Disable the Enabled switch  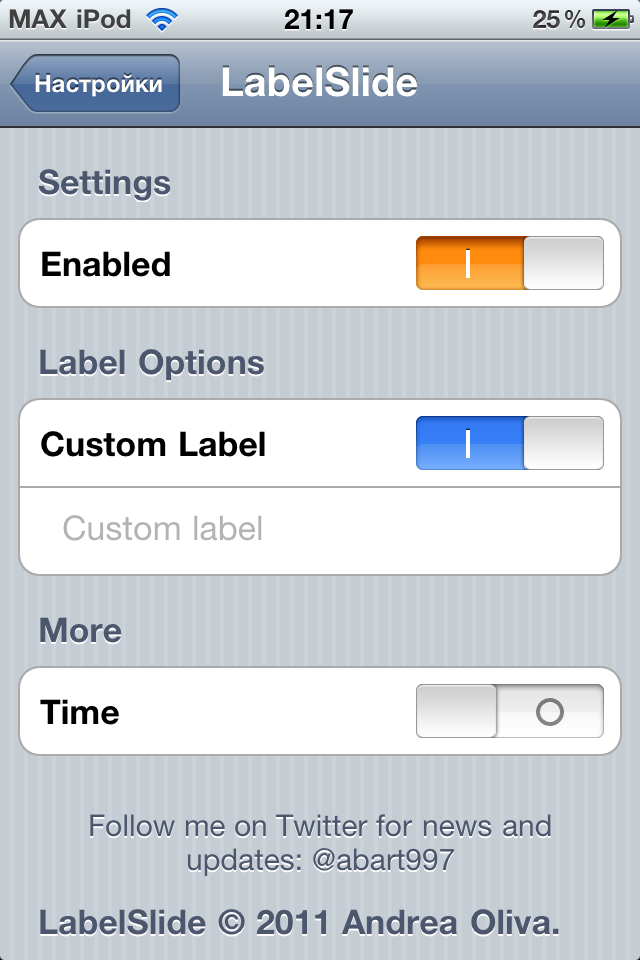point(509,264)
